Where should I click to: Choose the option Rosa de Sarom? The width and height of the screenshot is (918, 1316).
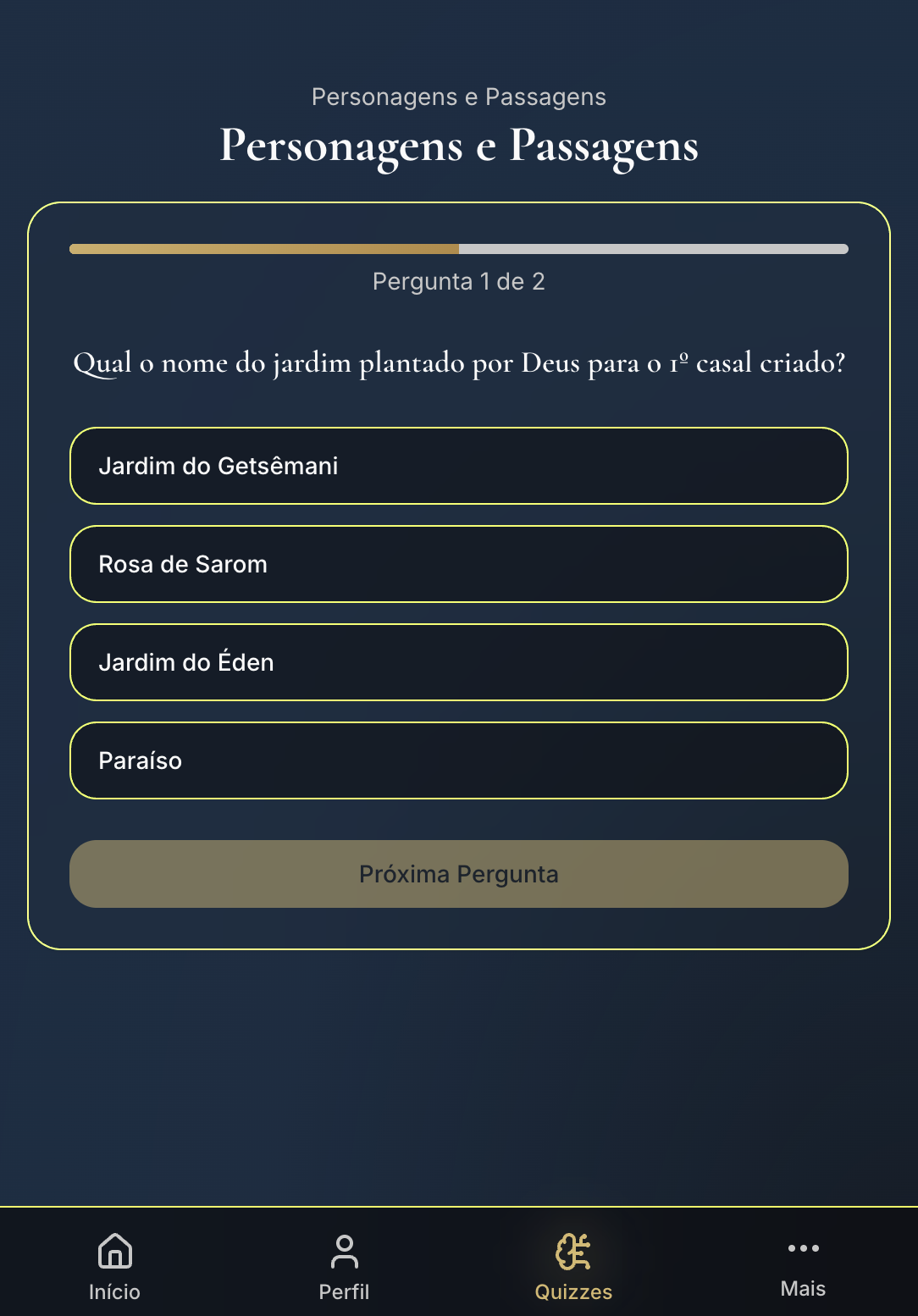pyautogui.click(x=458, y=564)
